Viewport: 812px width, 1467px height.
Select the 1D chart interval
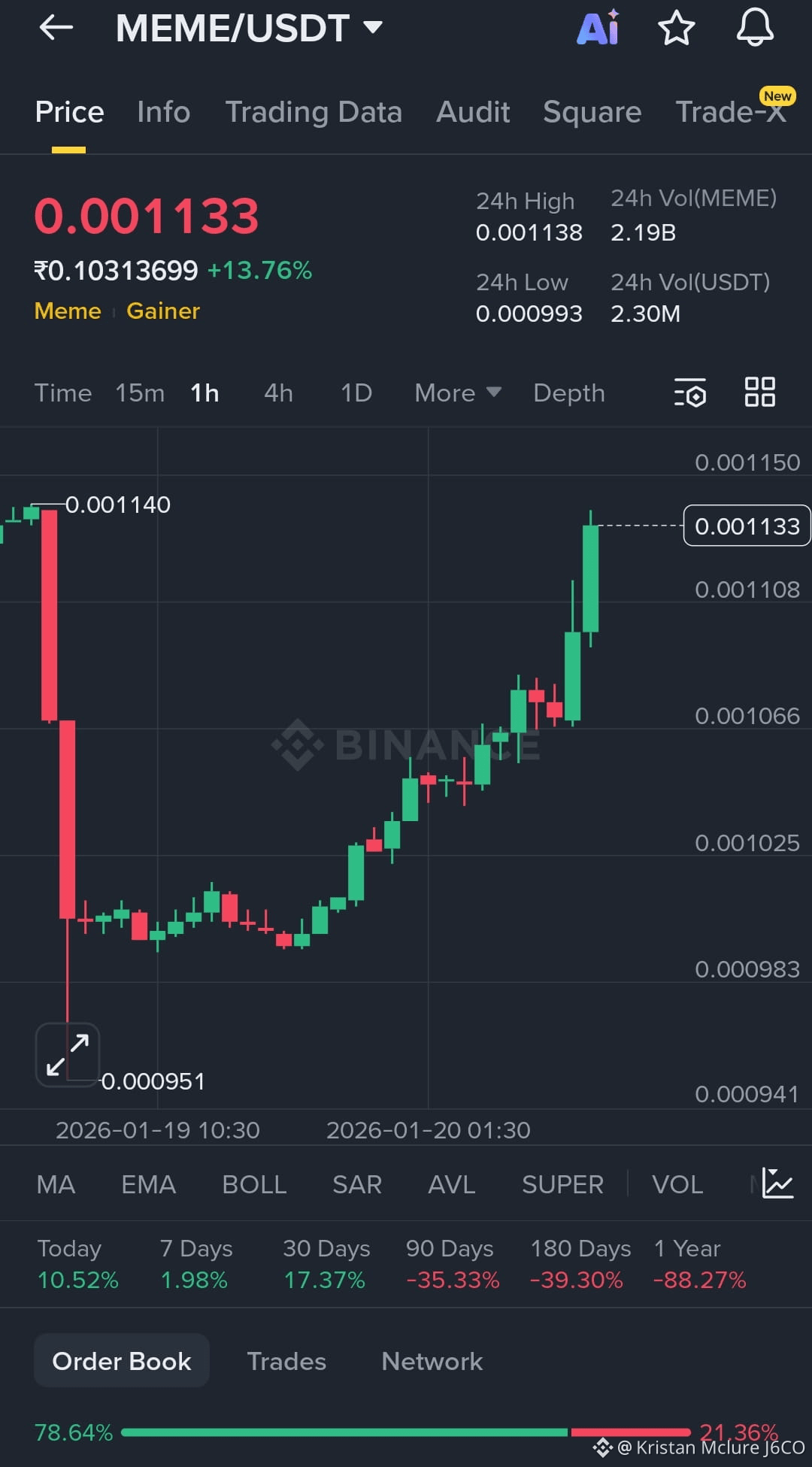[x=356, y=393]
